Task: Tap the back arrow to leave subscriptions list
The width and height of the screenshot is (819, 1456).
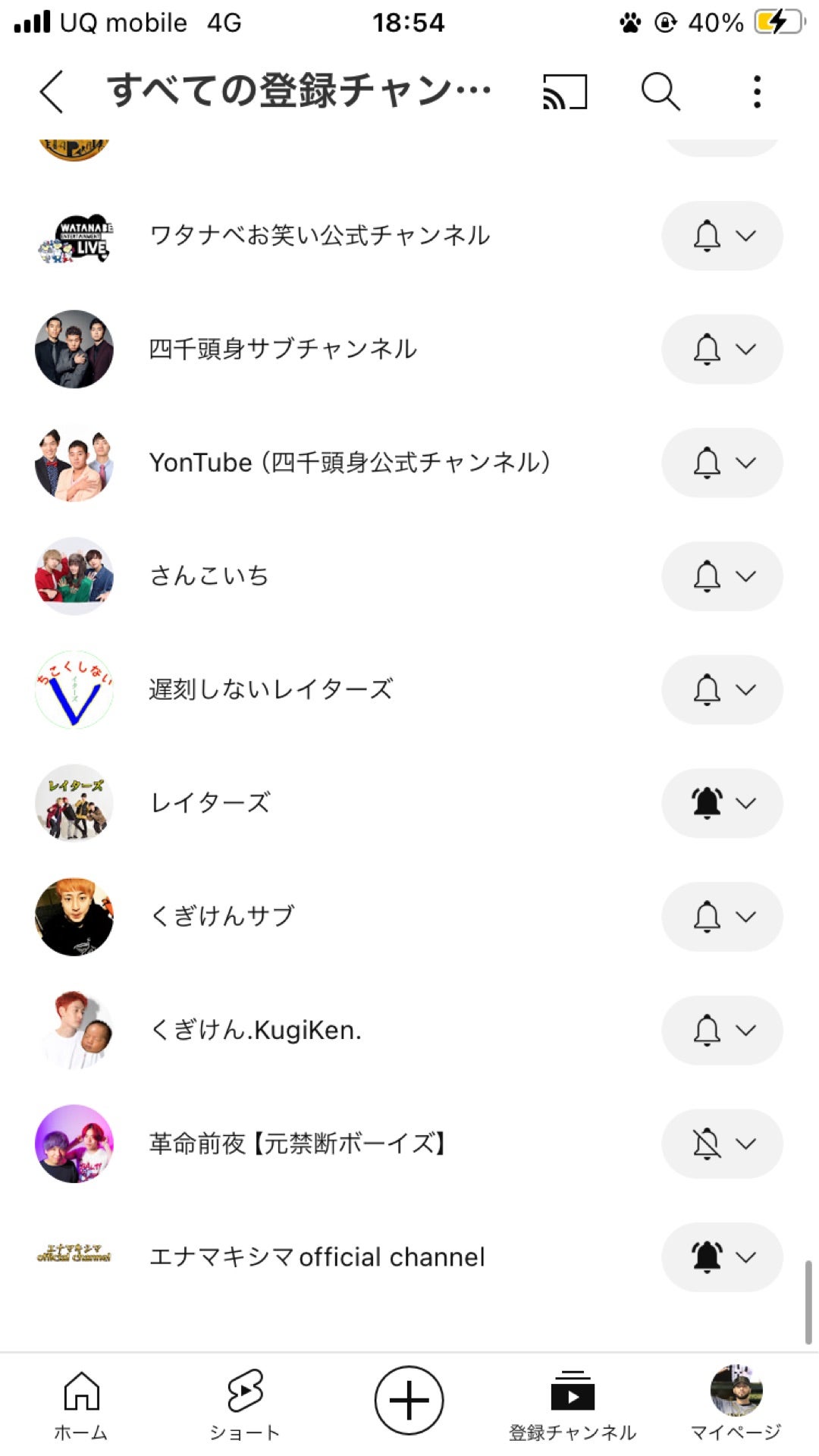Action: (50, 89)
